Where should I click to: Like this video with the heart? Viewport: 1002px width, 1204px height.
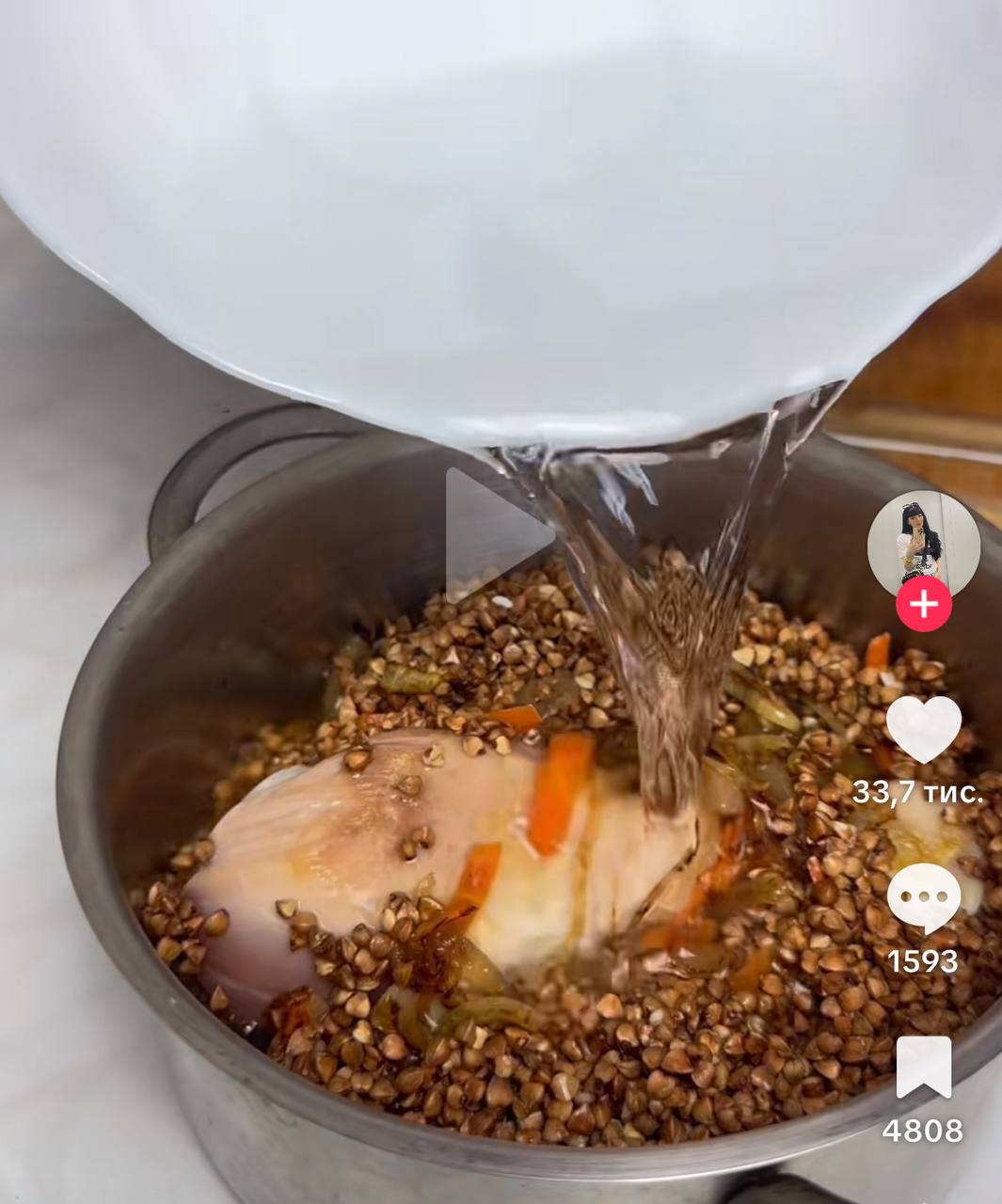coord(923,730)
